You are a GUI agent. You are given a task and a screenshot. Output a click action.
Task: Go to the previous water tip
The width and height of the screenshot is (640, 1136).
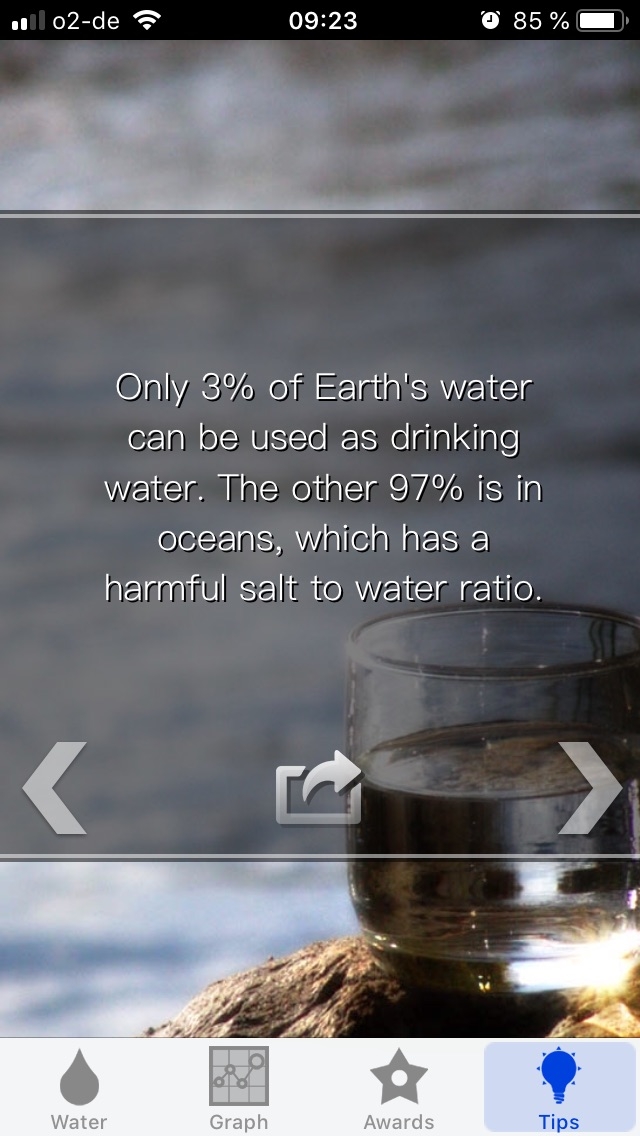(x=55, y=788)
